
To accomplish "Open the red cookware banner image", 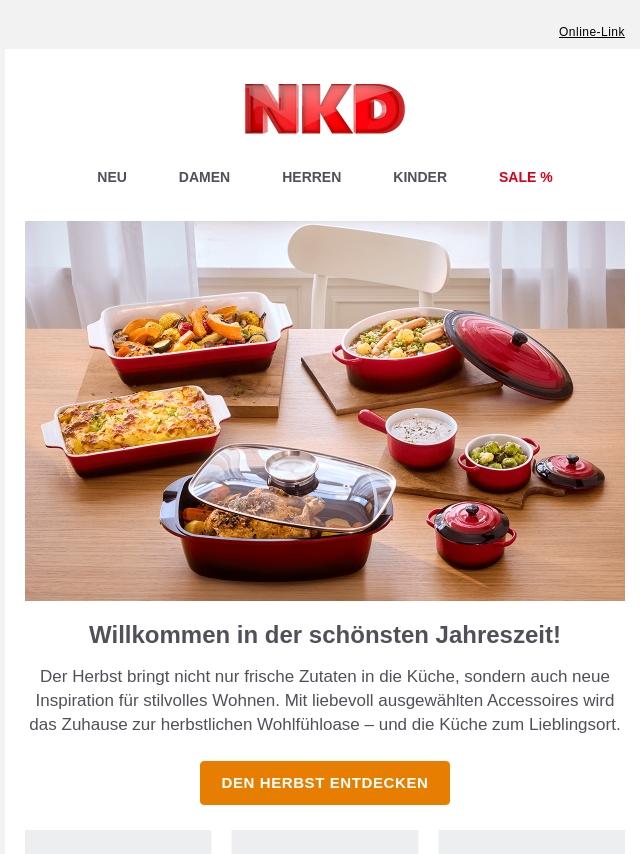I will (x=325, y=410).
